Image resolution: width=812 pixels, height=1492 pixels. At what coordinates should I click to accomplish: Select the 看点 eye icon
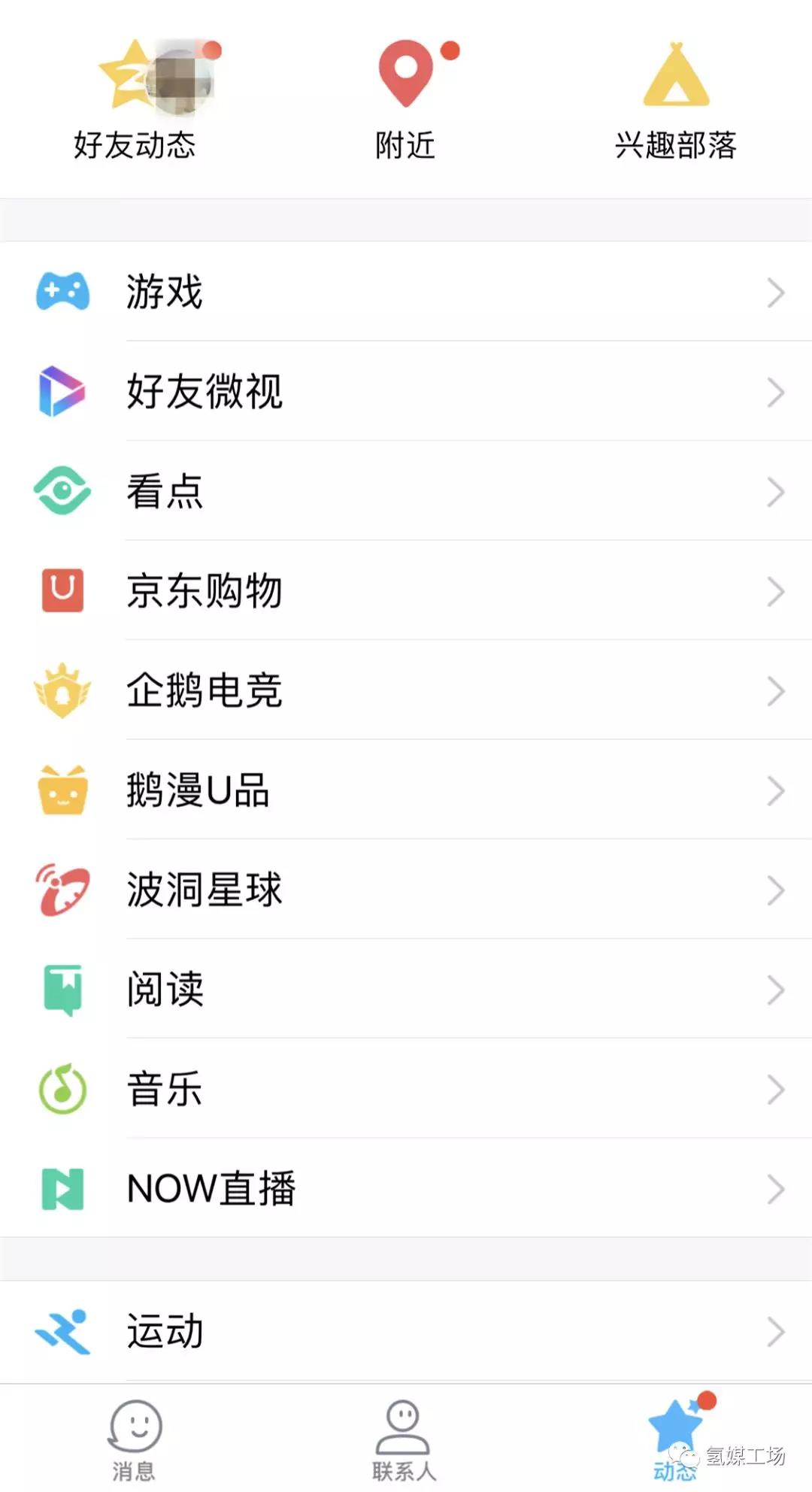(64, 492)
